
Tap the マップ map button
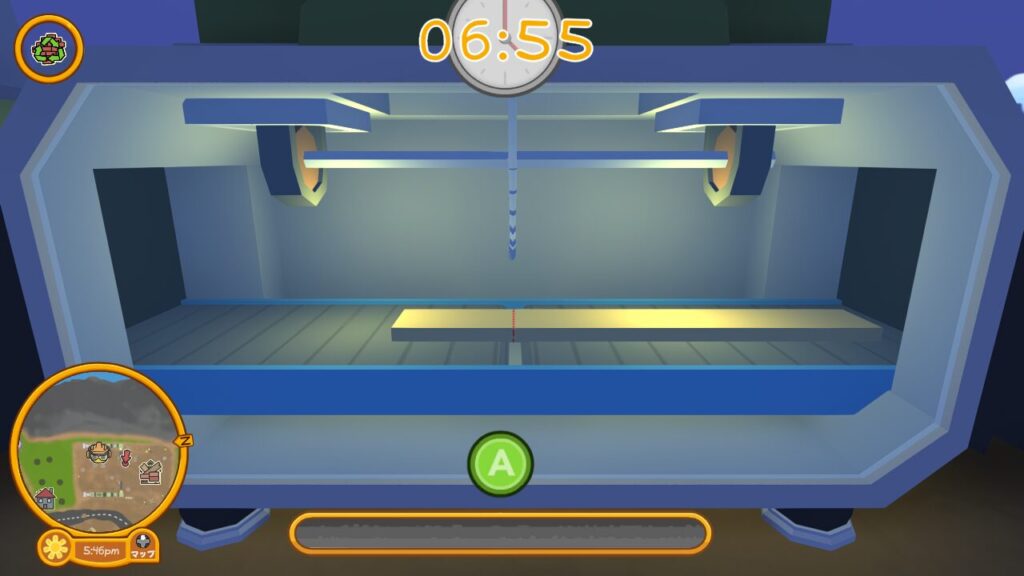point(142,547)
